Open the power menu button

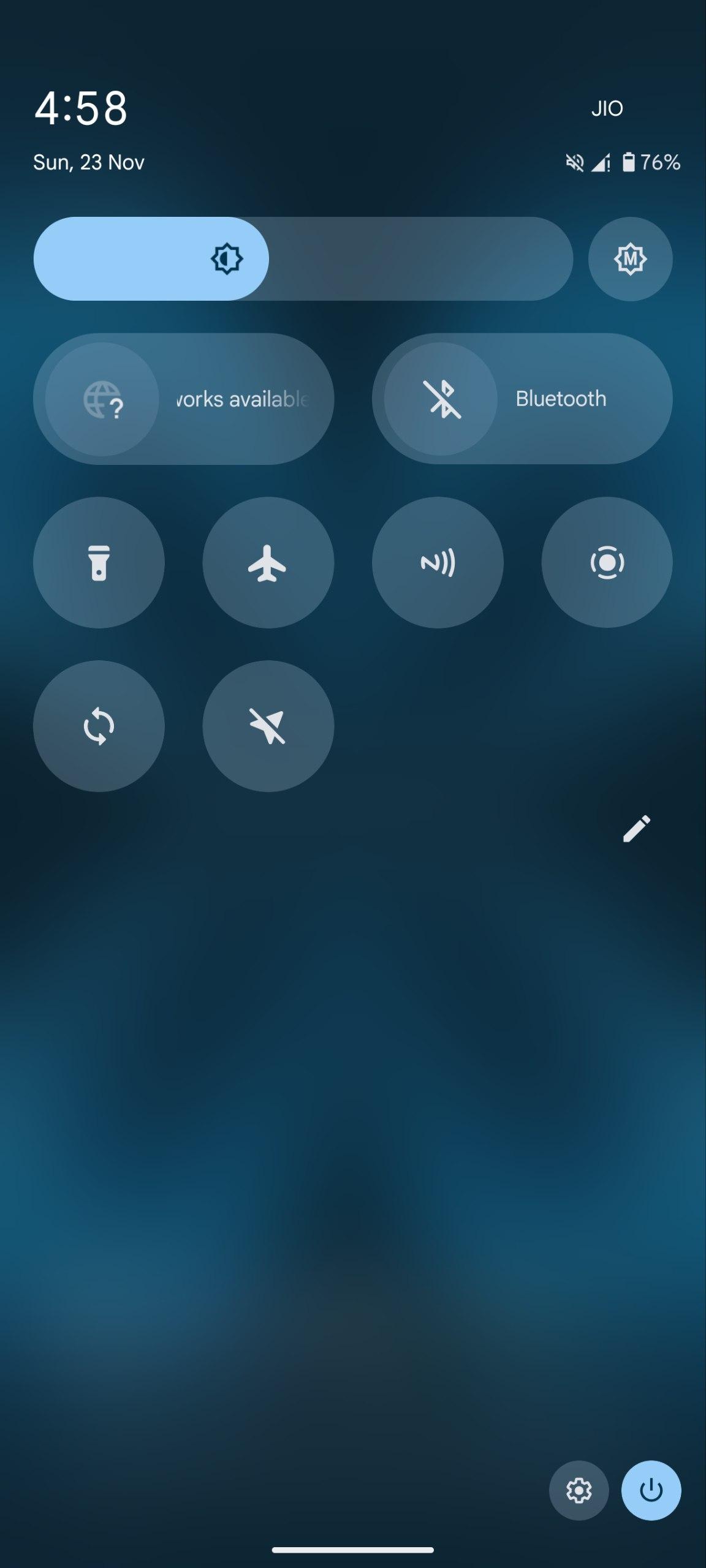tap(651, 1490)
